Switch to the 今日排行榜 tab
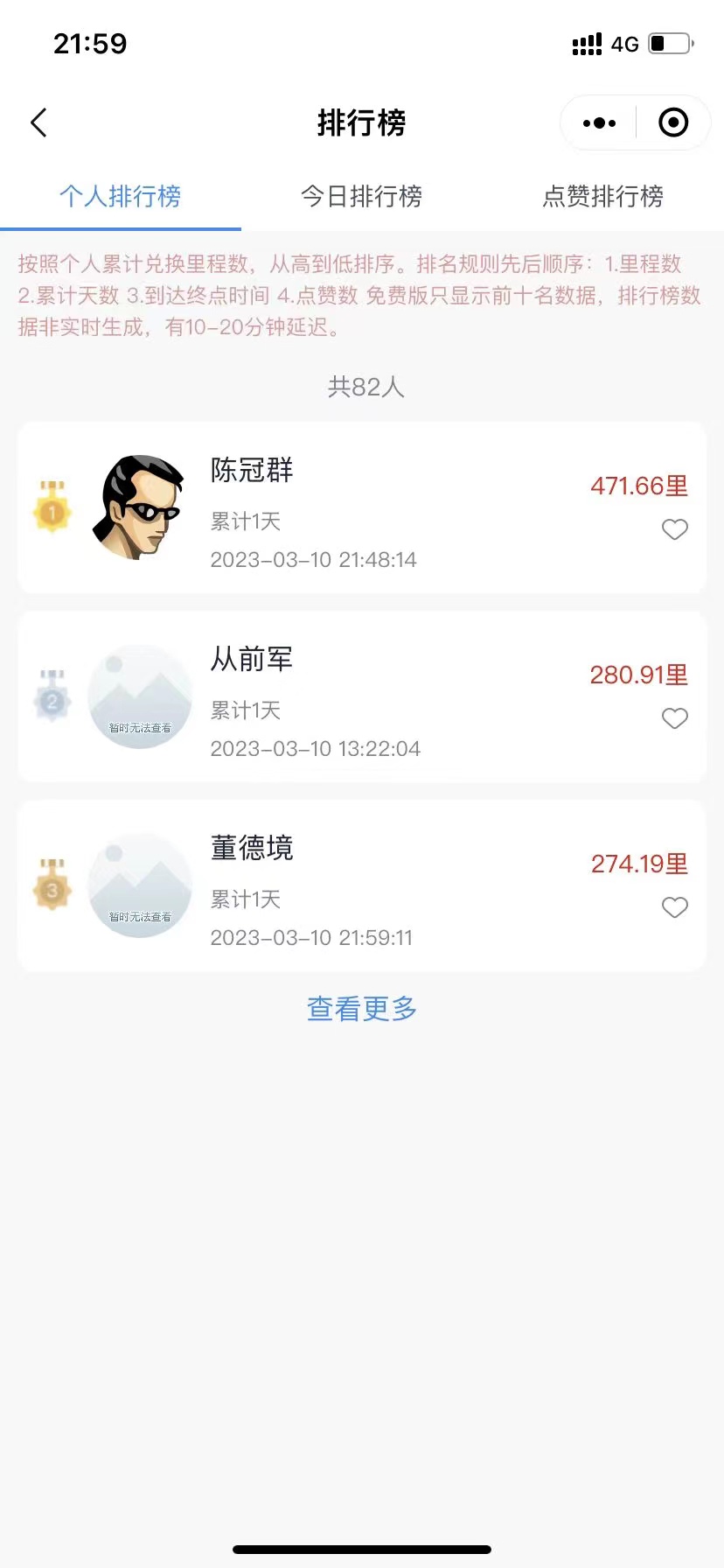Screen dimensions: 724x1568 click(x=361, y=196)
